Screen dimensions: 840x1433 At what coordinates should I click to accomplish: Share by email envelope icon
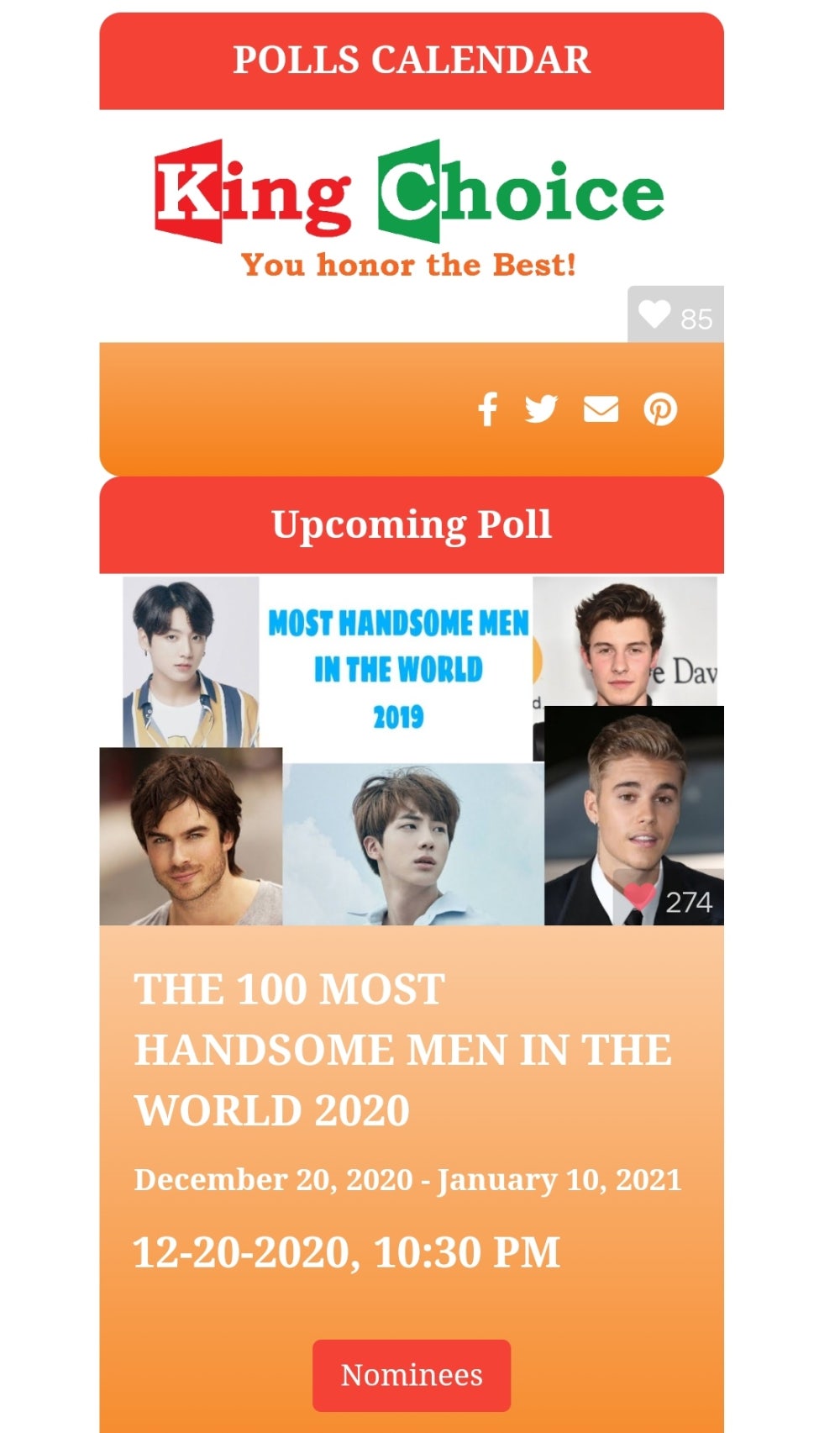tap(601, 409)
